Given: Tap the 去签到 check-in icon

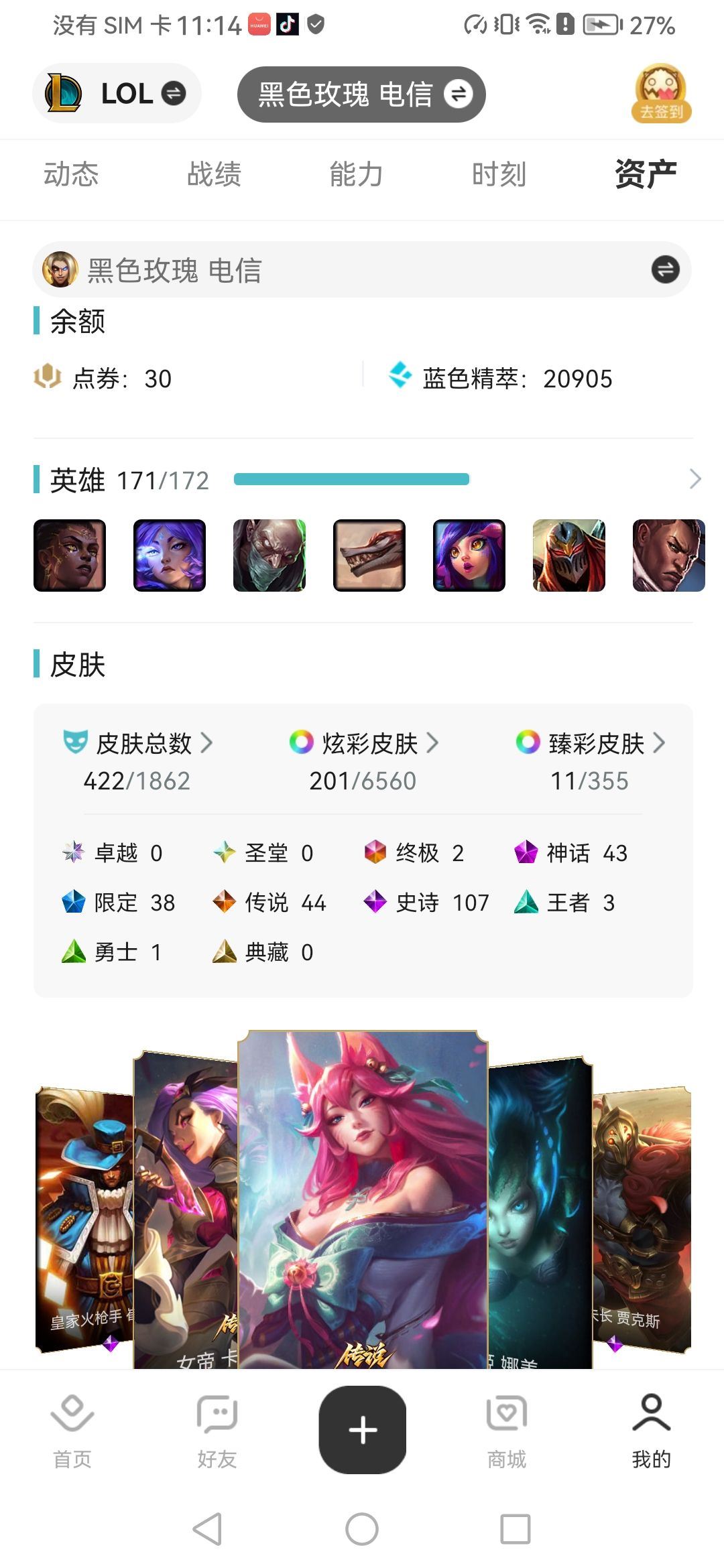Looking at the screenshot, I should [661, 94].
